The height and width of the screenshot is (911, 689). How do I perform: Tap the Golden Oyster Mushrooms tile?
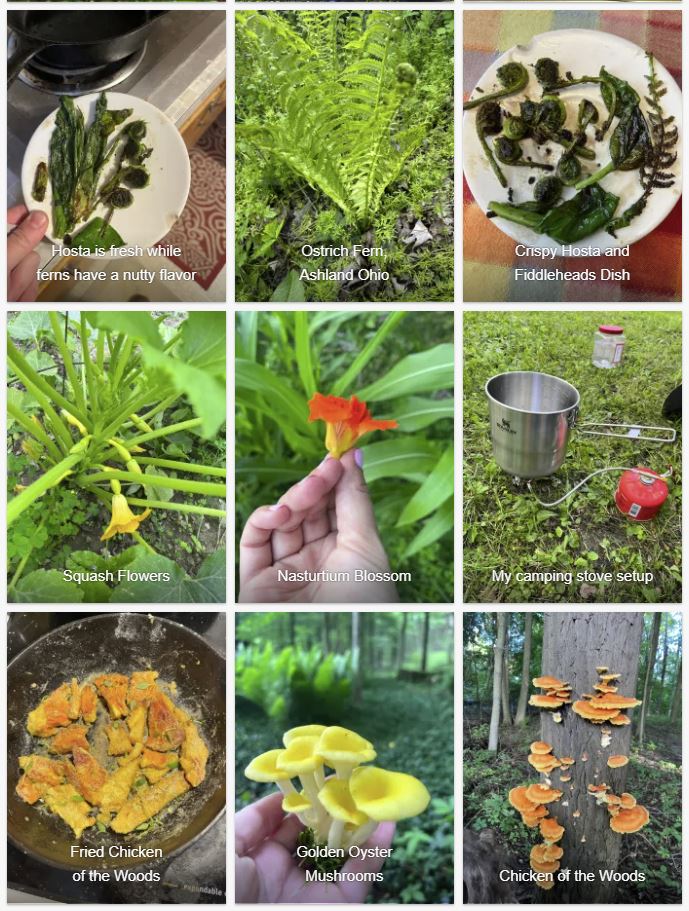tap(344, 757)
